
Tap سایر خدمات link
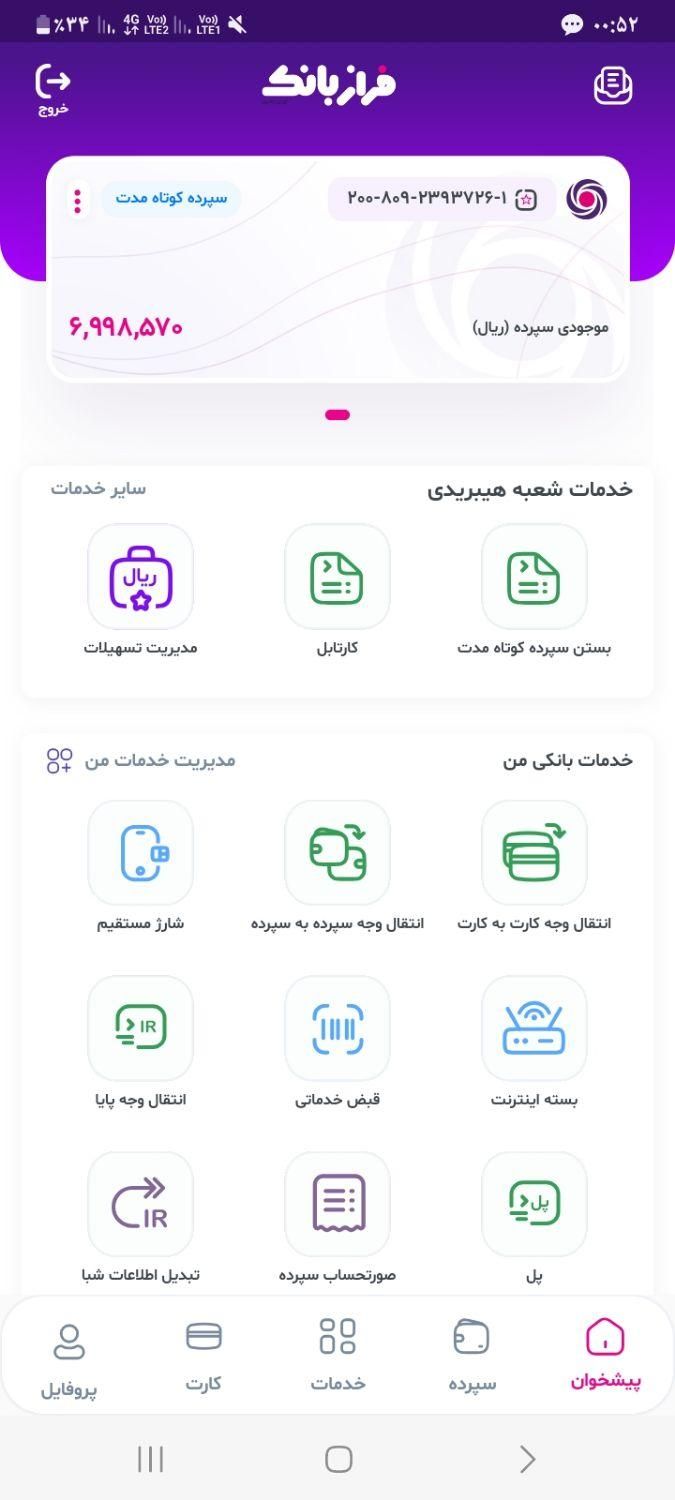tap(98, 488)
